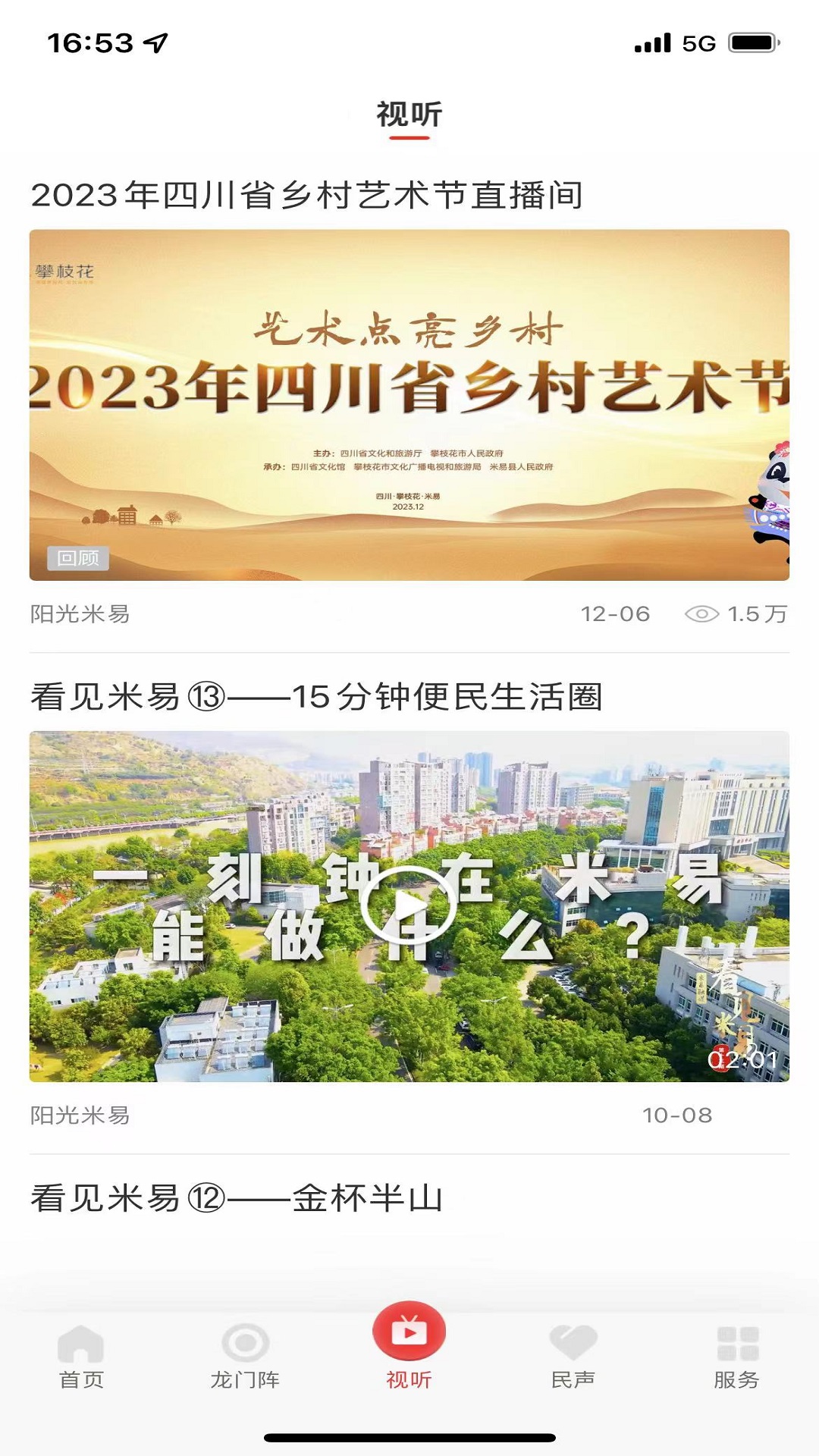Viewport: 819px width, 1456px height.
Task: Open the 1.5万 views detail
Action: [758, 613]
